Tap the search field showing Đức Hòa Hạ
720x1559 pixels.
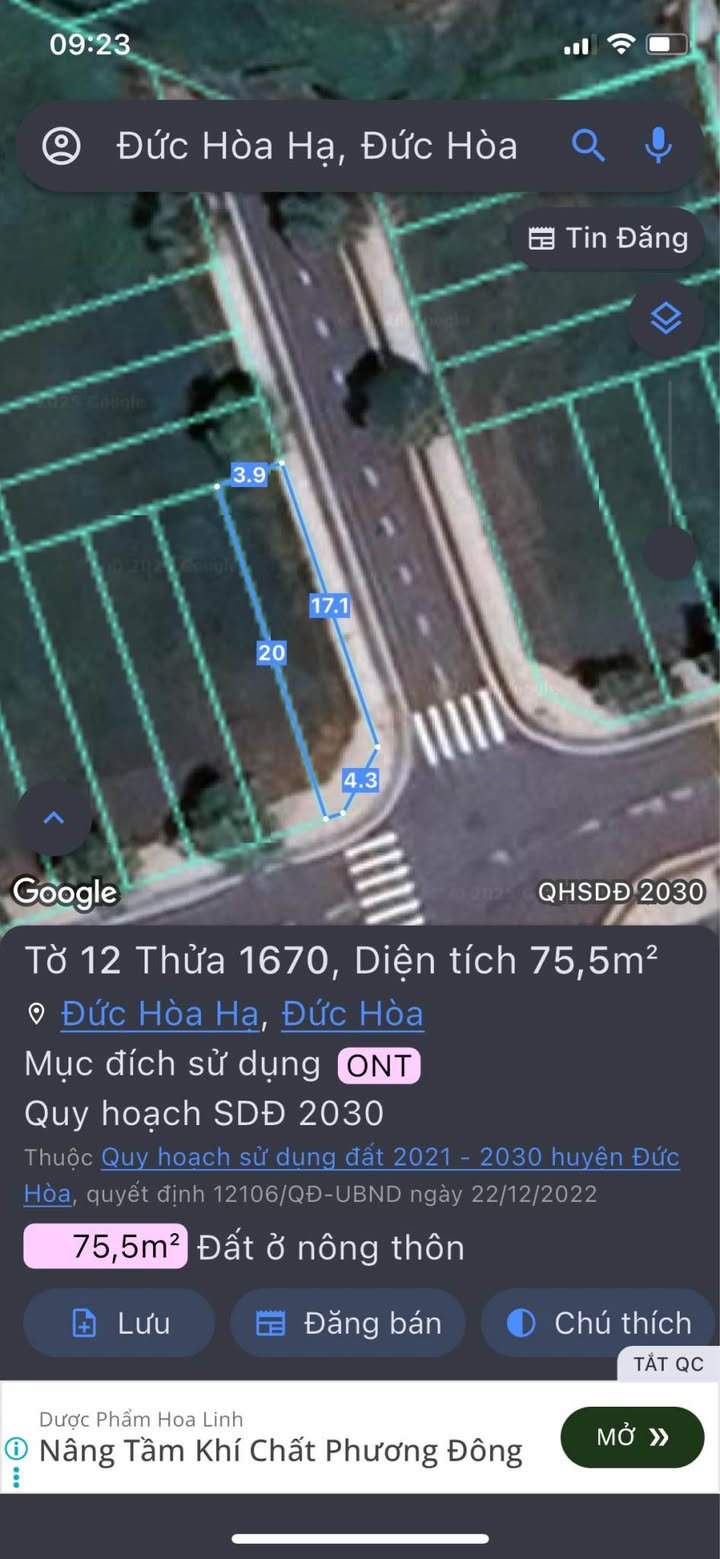click(x=317, y=147)
